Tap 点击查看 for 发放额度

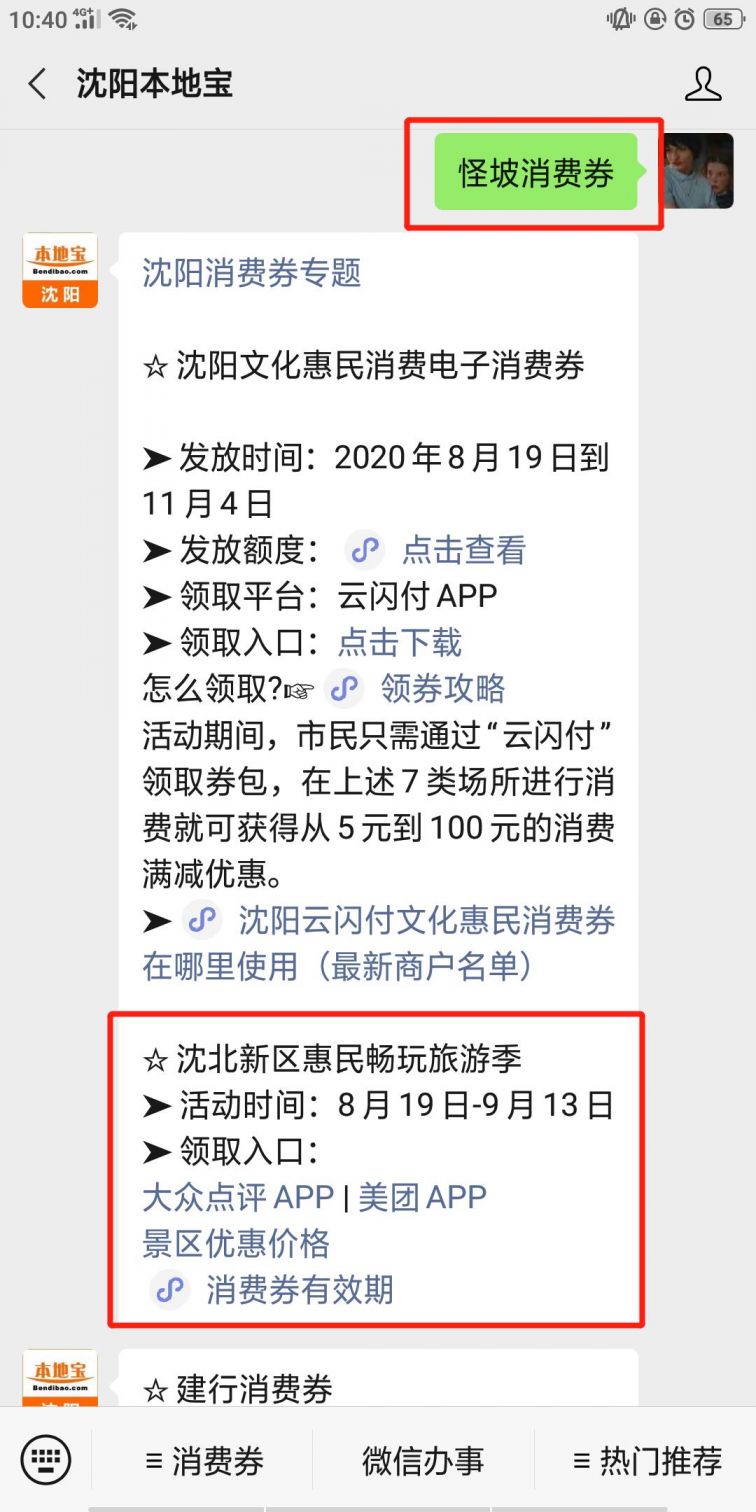[463, 550]
